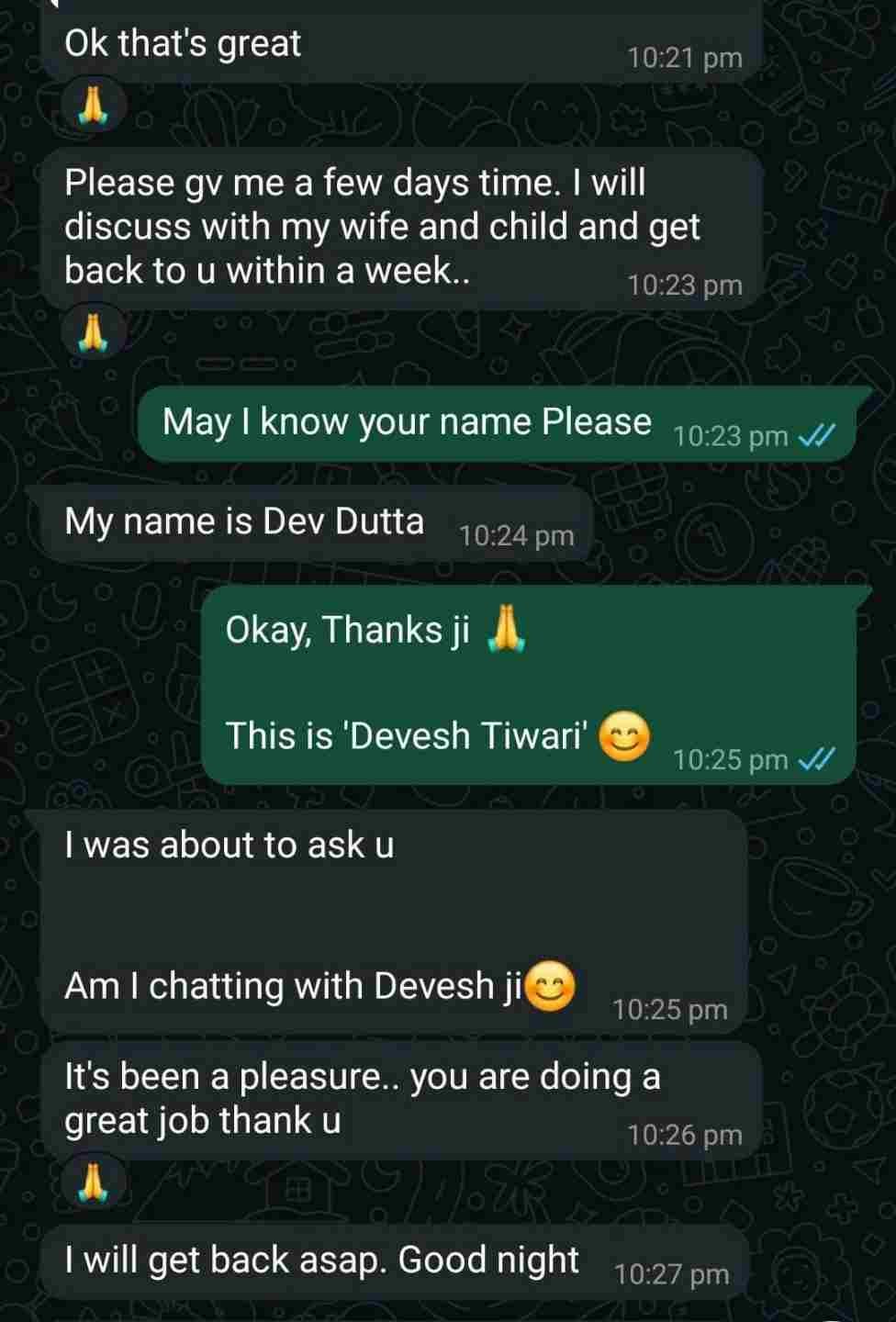Open the reaction under "Ok that's great"
The width and height of the screenshot is (896, 1322).
94,104
